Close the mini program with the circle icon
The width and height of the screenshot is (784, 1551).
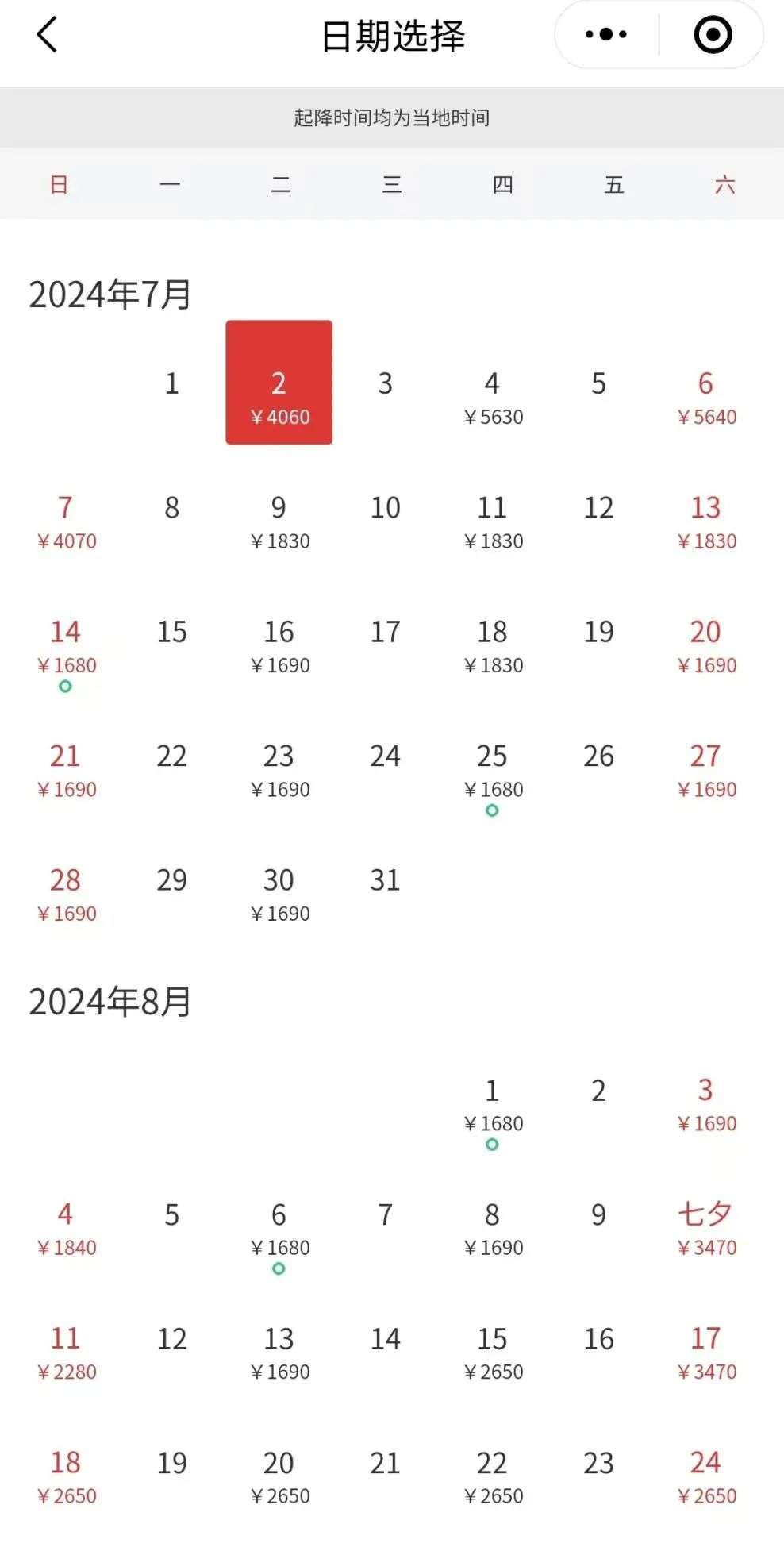[x=712, y=35]
